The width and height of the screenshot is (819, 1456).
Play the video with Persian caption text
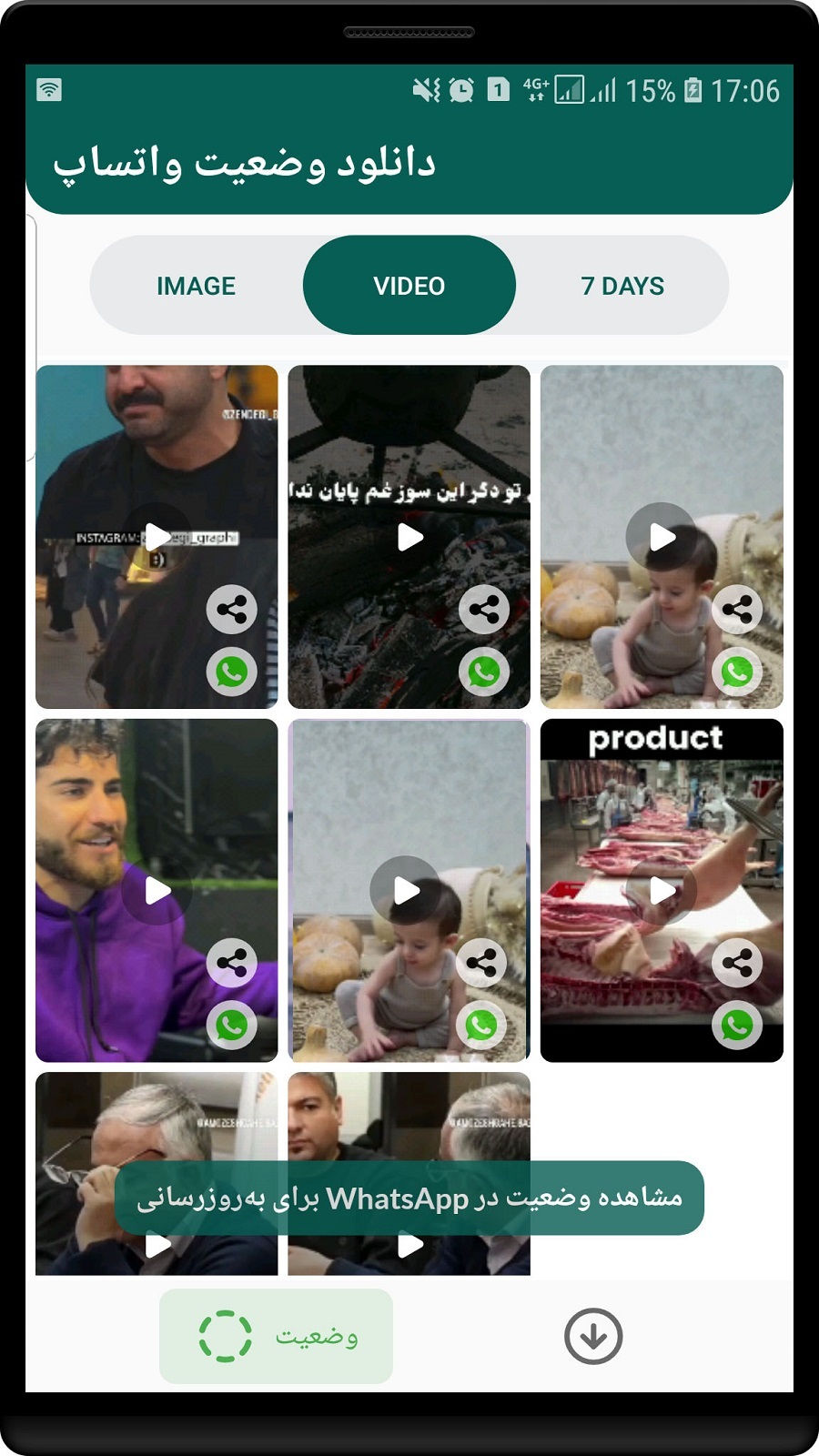pyautogui.click(x=410, y=537)
